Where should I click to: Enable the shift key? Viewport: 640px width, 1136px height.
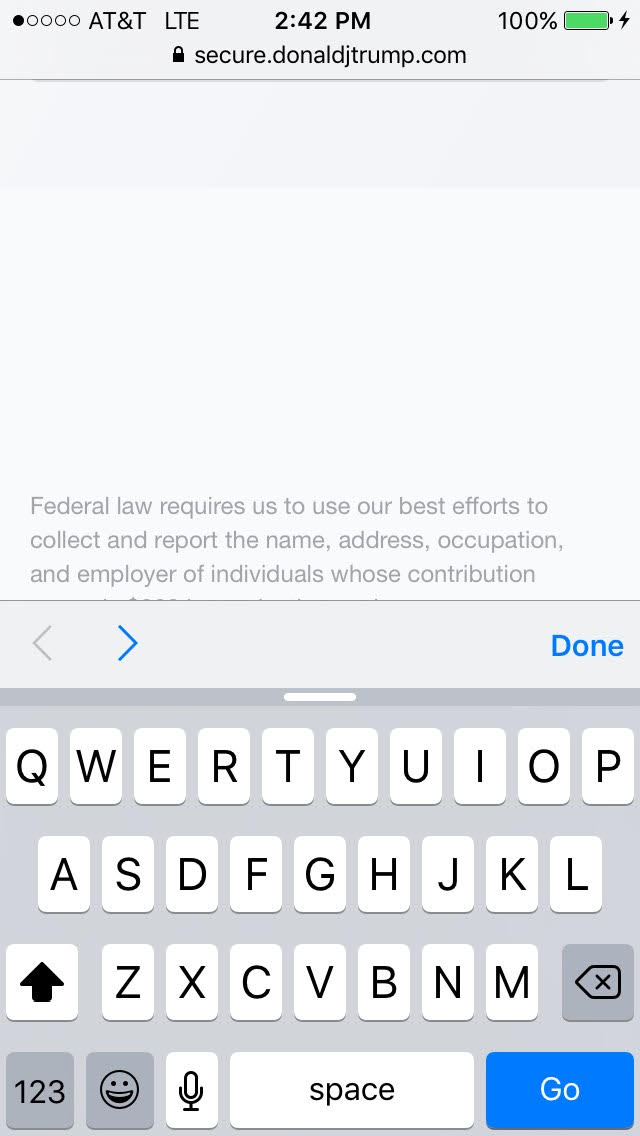tap(42, 983)
